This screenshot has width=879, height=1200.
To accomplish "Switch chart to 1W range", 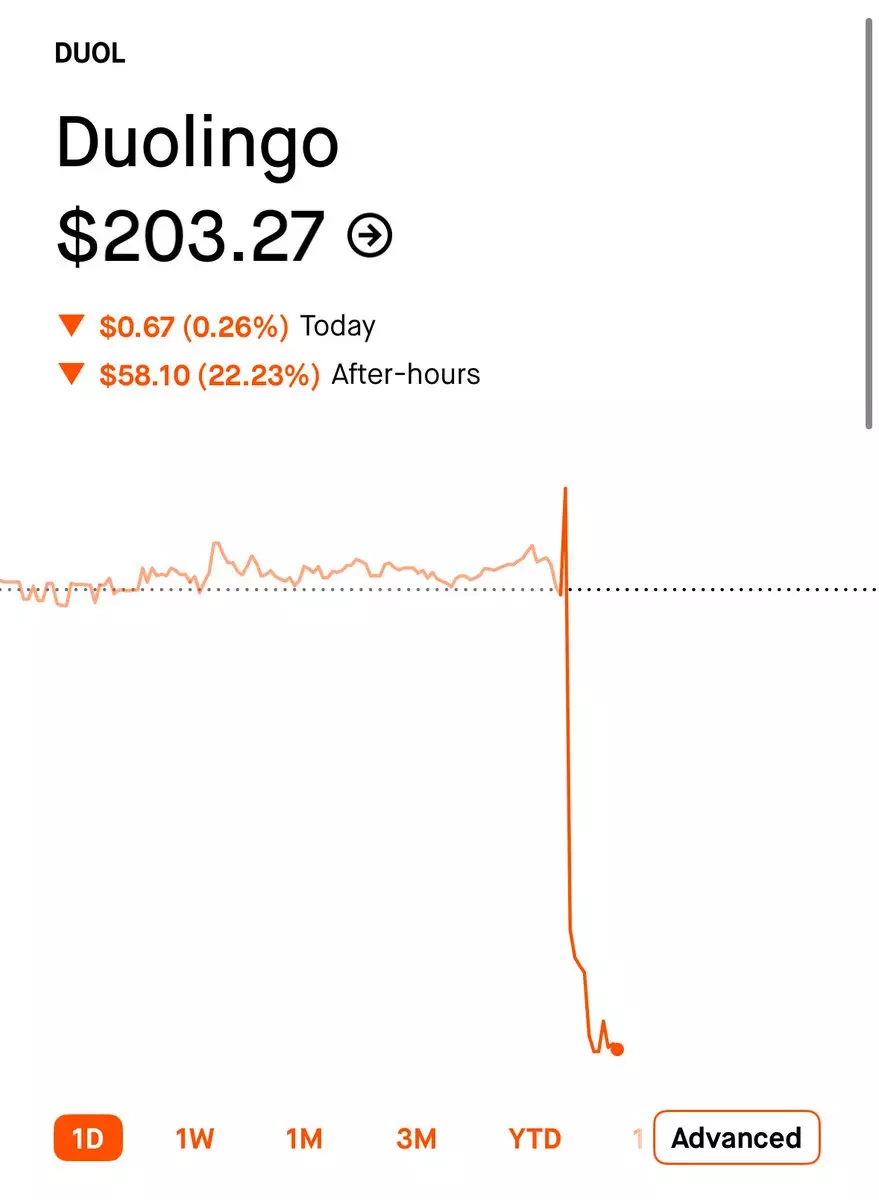I will click(x=195, y=1138).
